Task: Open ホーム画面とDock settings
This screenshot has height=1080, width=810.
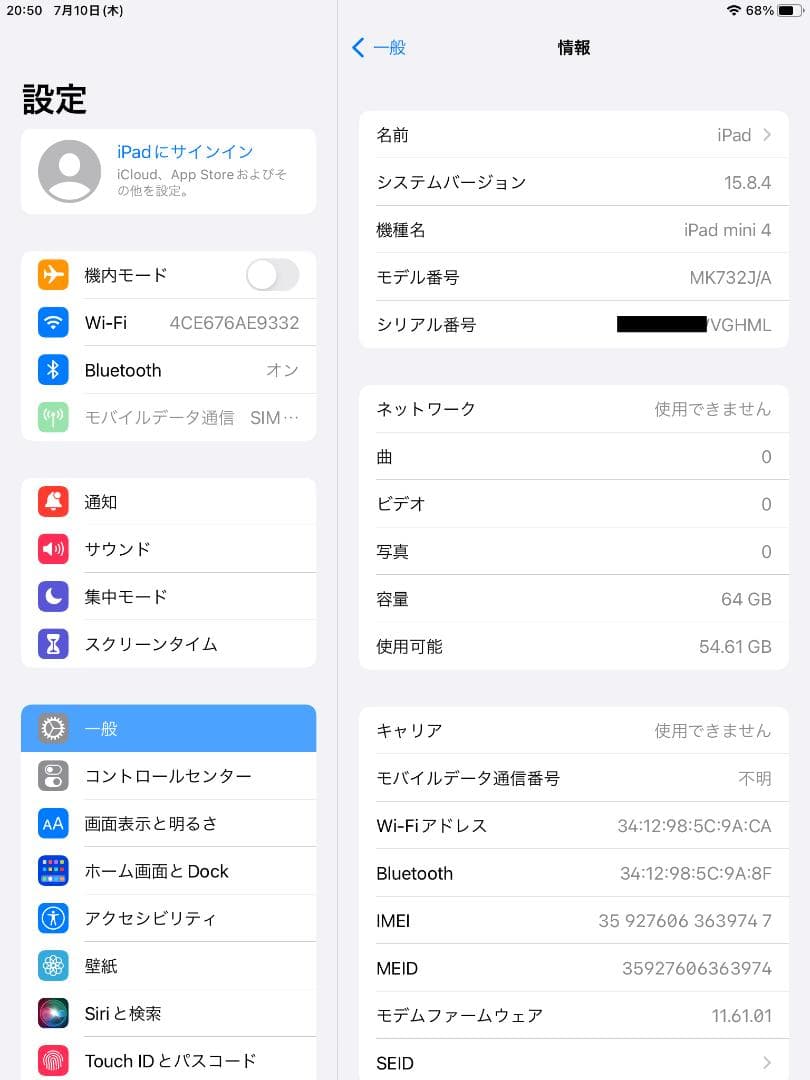Action: 168,871
